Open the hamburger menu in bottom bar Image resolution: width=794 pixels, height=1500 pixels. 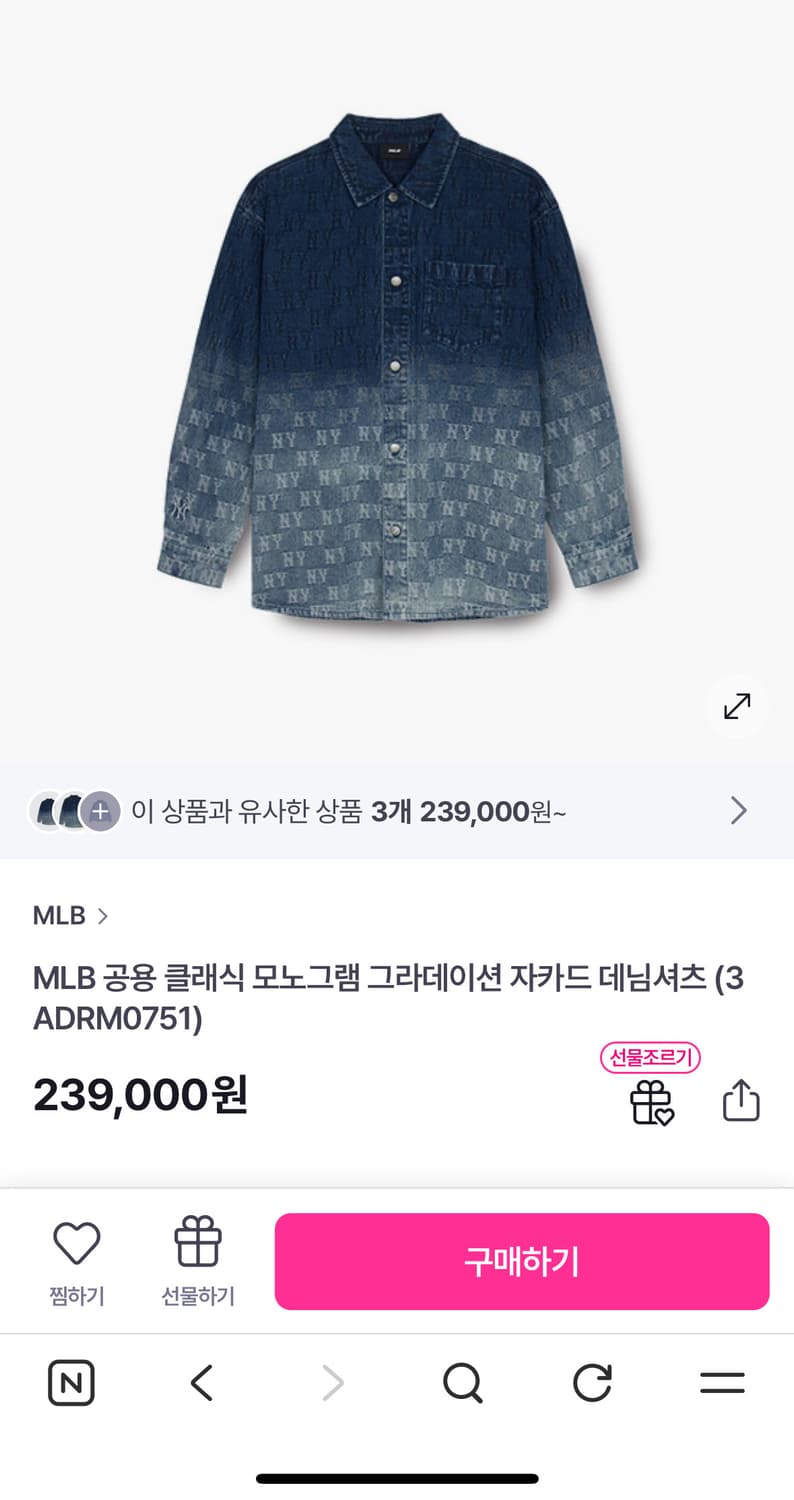(722, 1384)
